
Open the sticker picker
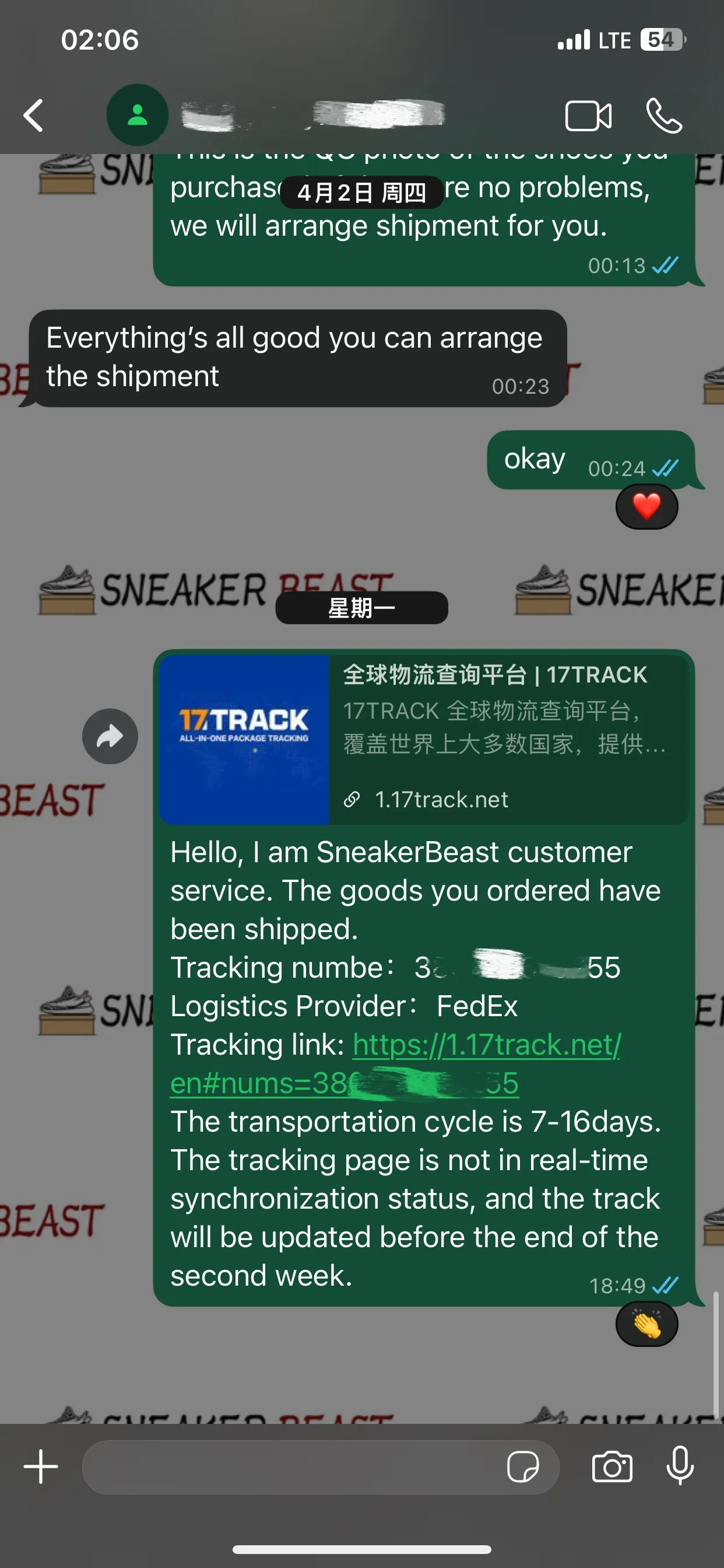(x=523, y=1467)
